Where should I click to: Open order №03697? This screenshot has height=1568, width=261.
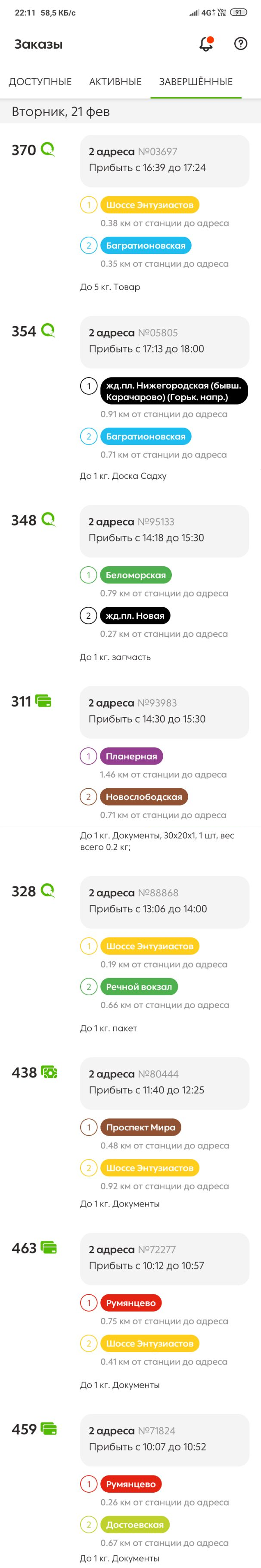[164, 160]
